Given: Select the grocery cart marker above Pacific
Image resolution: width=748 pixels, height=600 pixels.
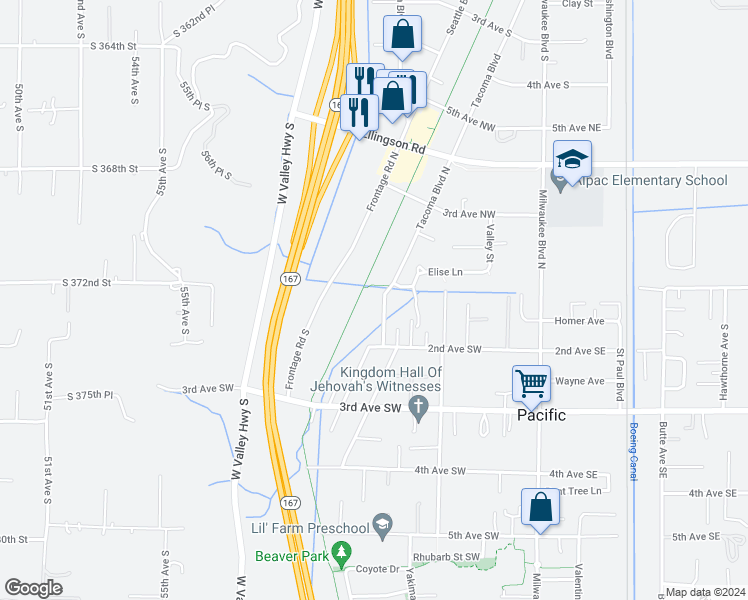Looking at the screenshot, I should tap(531, 384).
